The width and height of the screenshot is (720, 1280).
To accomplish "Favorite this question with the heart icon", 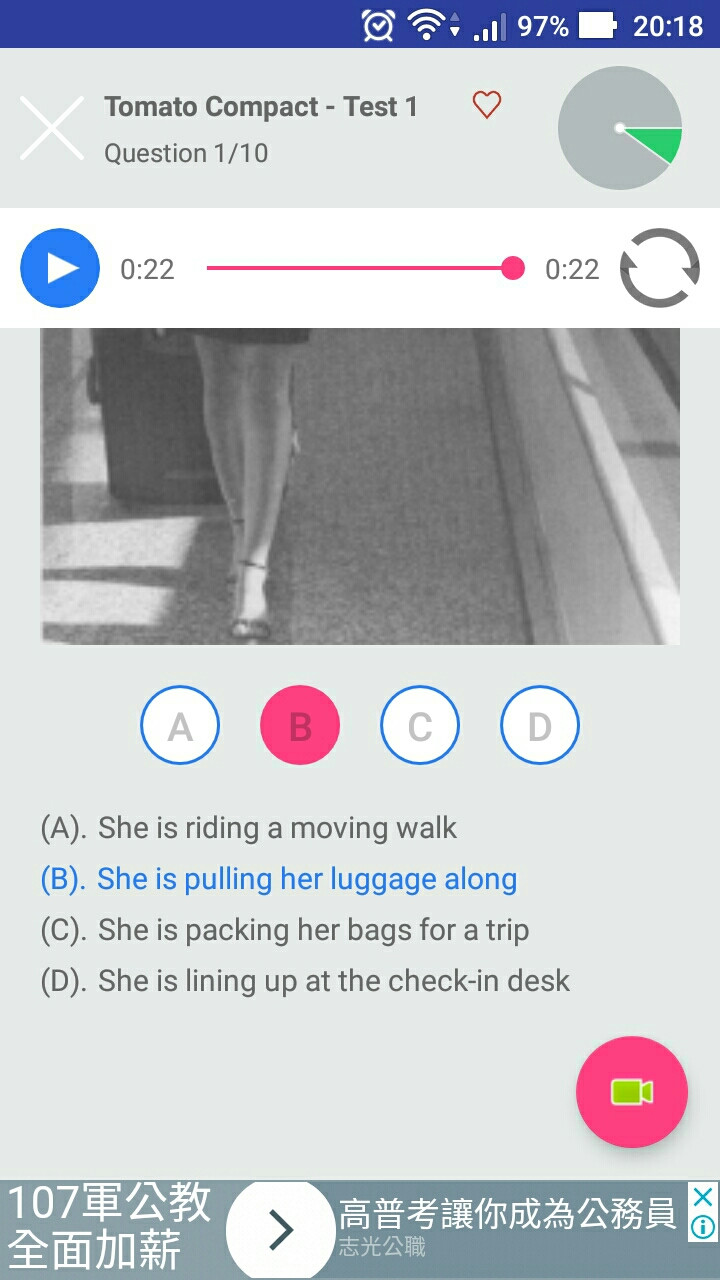I will pyautogui.click(x=487, y=105).
